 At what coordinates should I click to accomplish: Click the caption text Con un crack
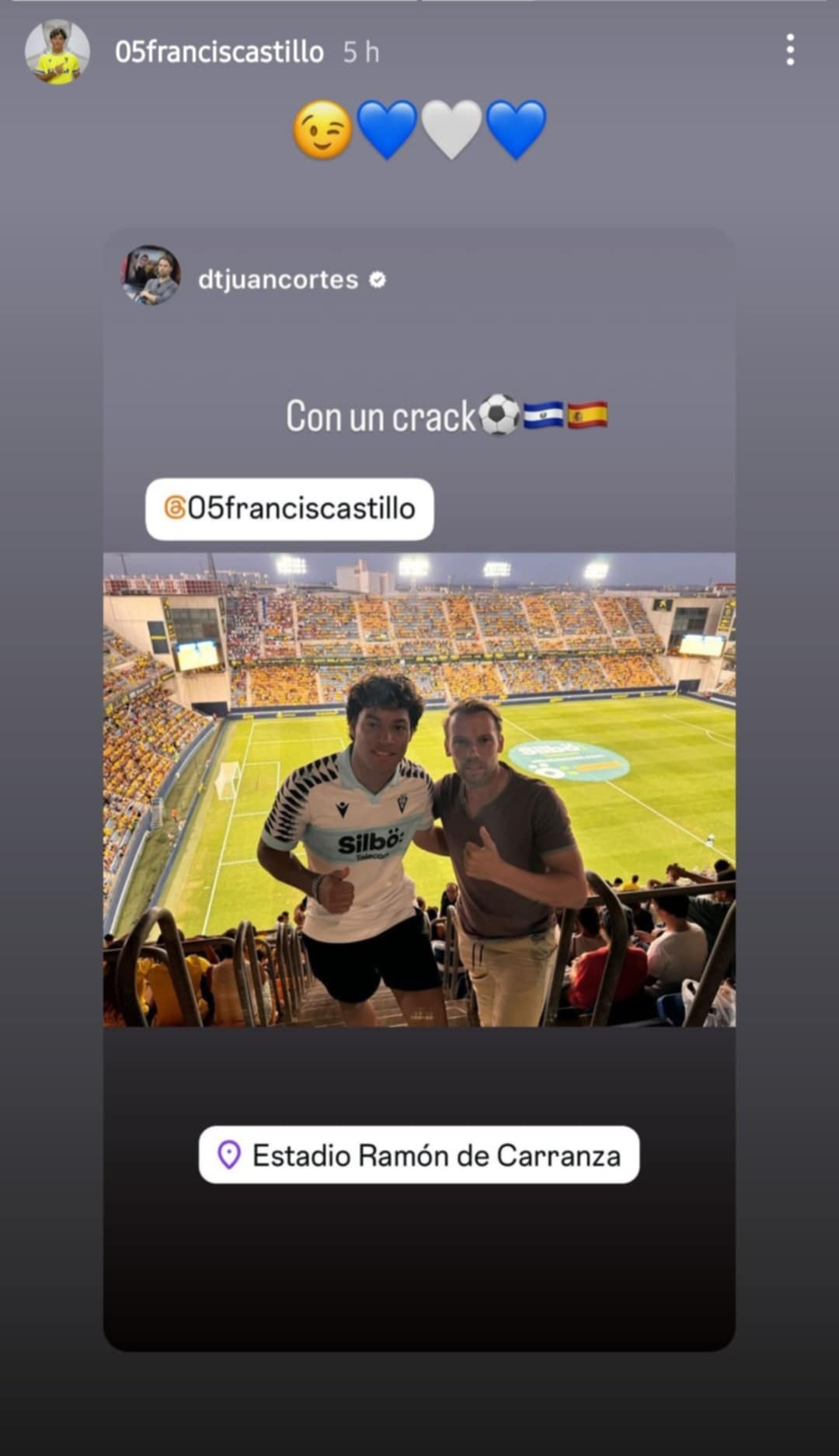point(381,415)
